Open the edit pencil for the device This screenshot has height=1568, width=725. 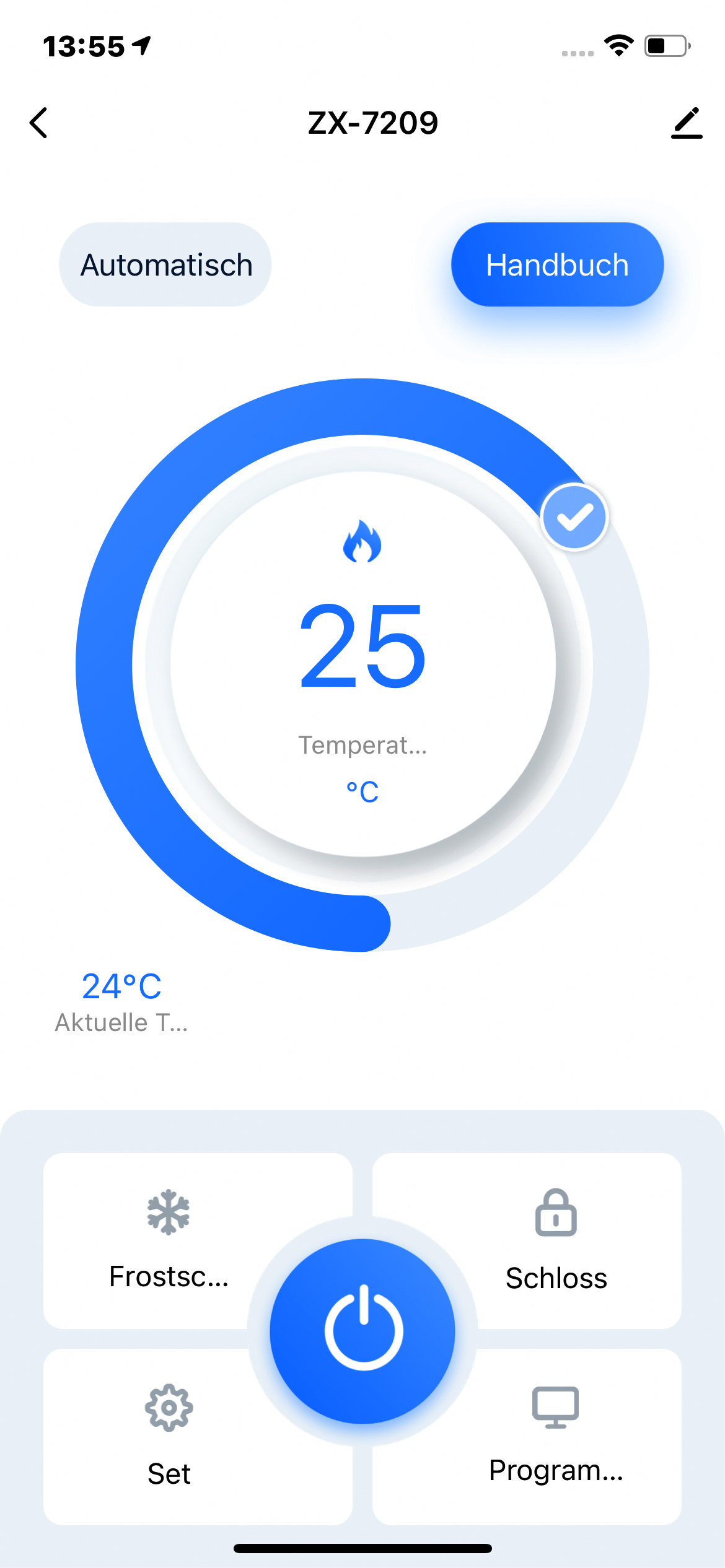(687, 123)
